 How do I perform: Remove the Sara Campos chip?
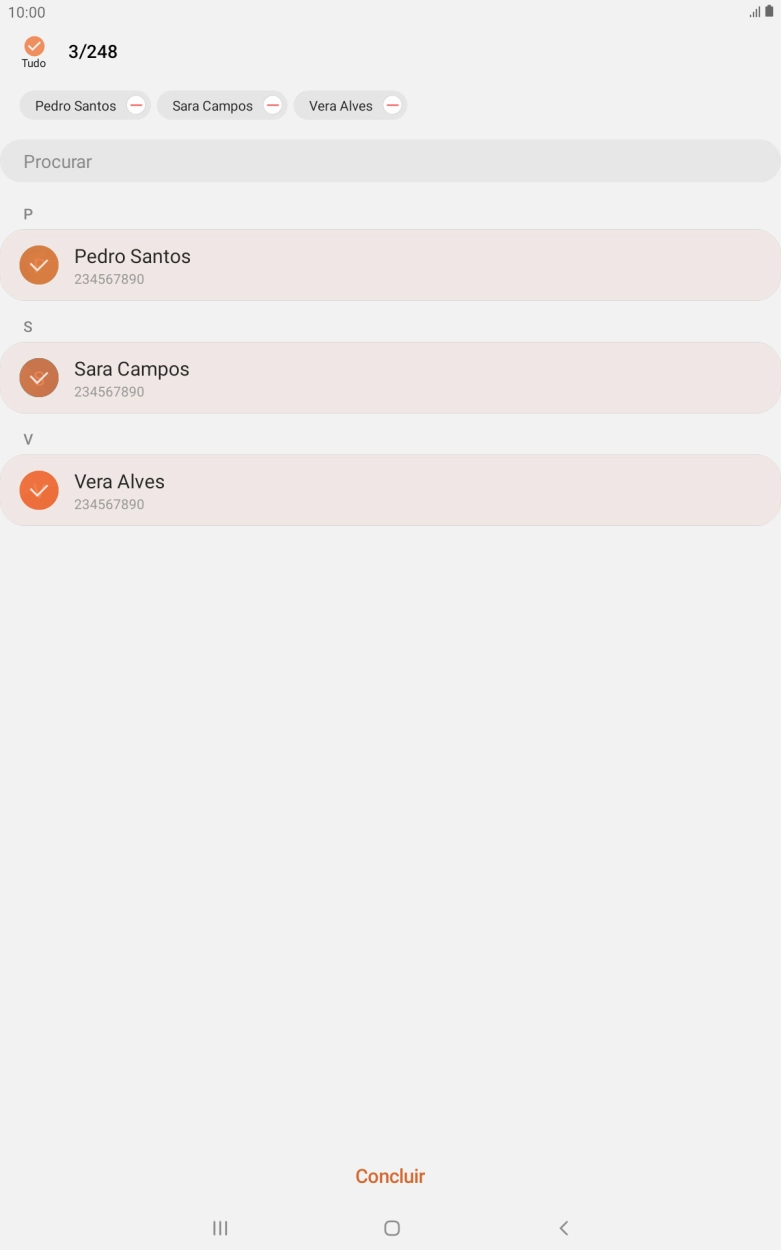pos(272,106)
